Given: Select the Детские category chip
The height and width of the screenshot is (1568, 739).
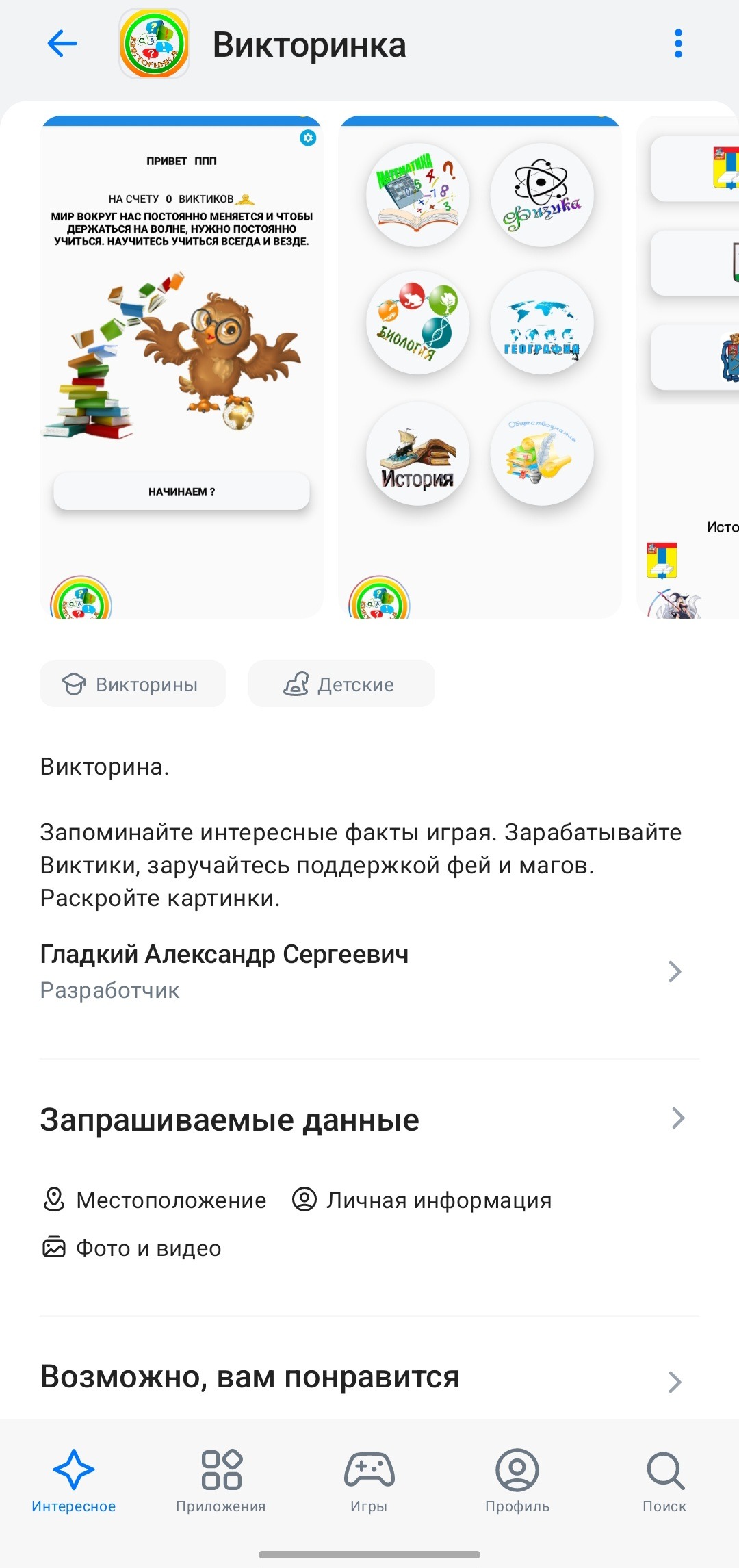Looking at the screenshot, I should pos(341,684).
